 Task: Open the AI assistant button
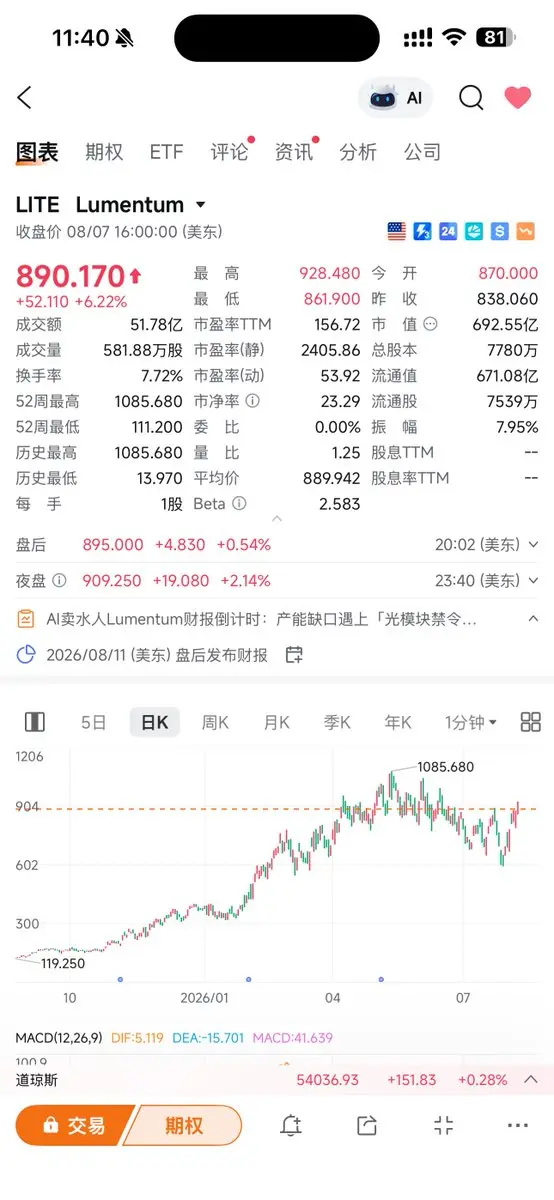tap(395, 97)
